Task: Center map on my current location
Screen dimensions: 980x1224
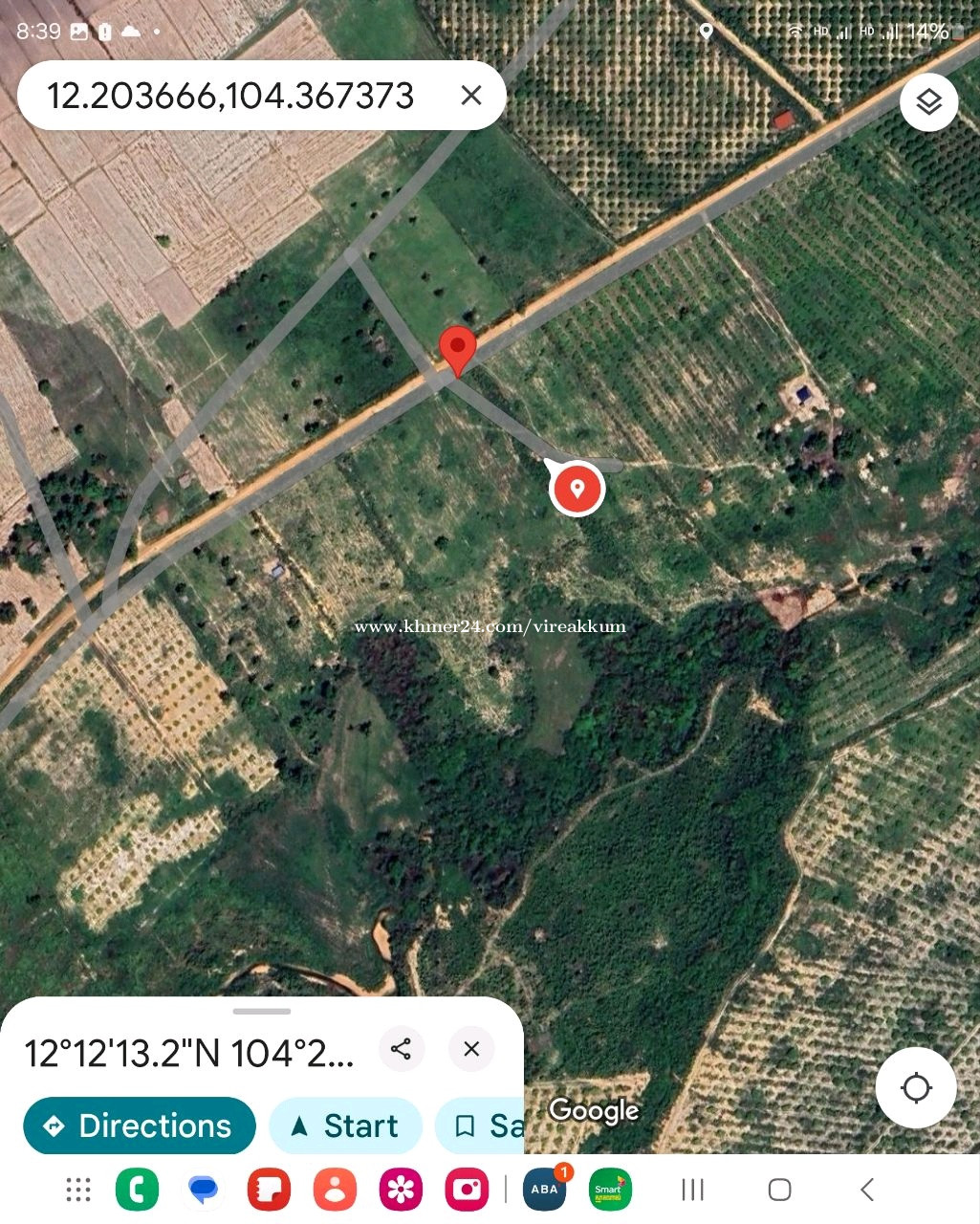Action: 916,1088
